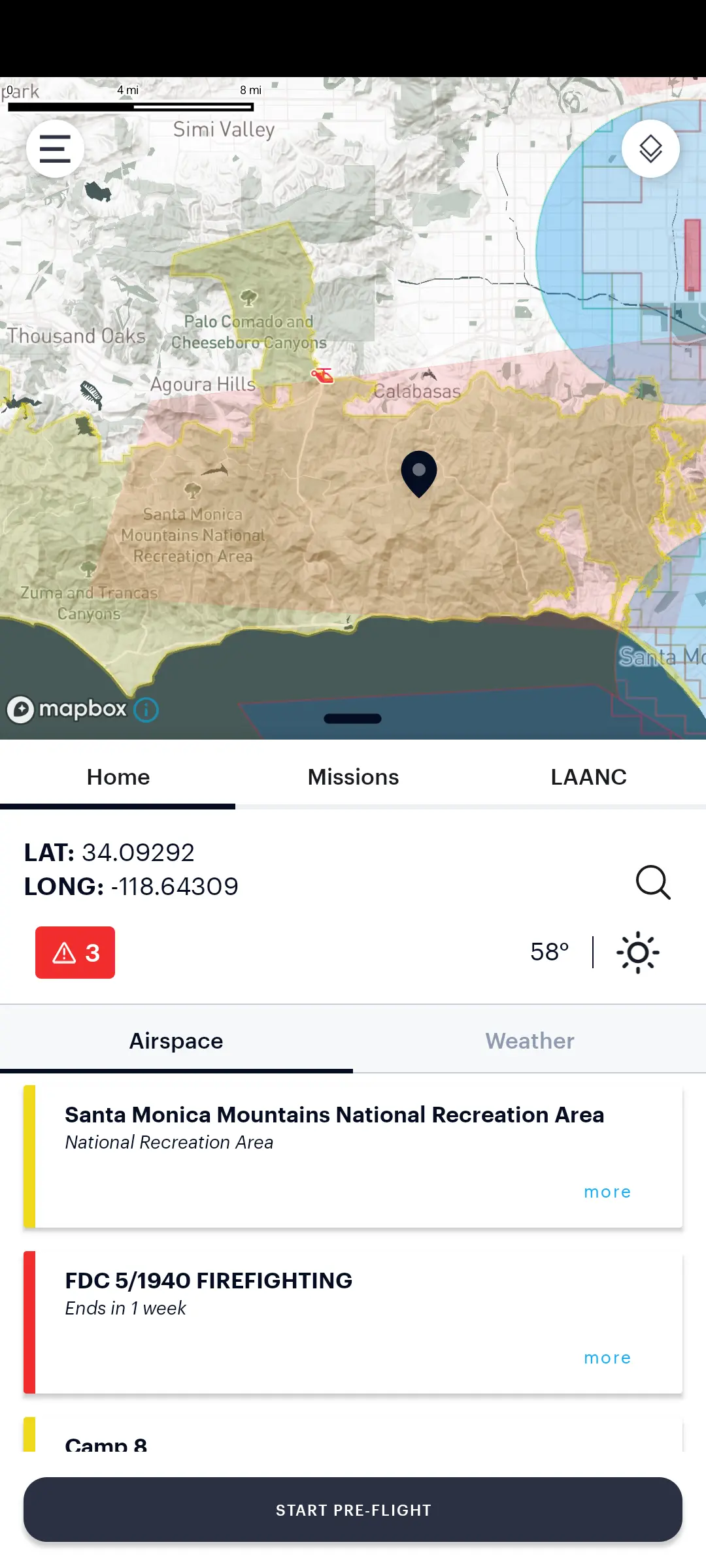Select the Airspace tab
This screenshot has height=1568, width=706.
tap(176, 1041)
